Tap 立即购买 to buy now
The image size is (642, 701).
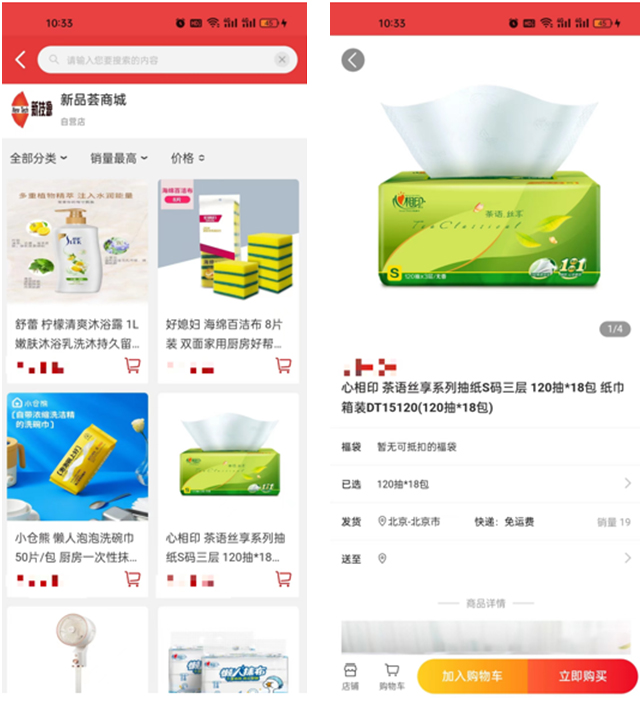[582, 677]
